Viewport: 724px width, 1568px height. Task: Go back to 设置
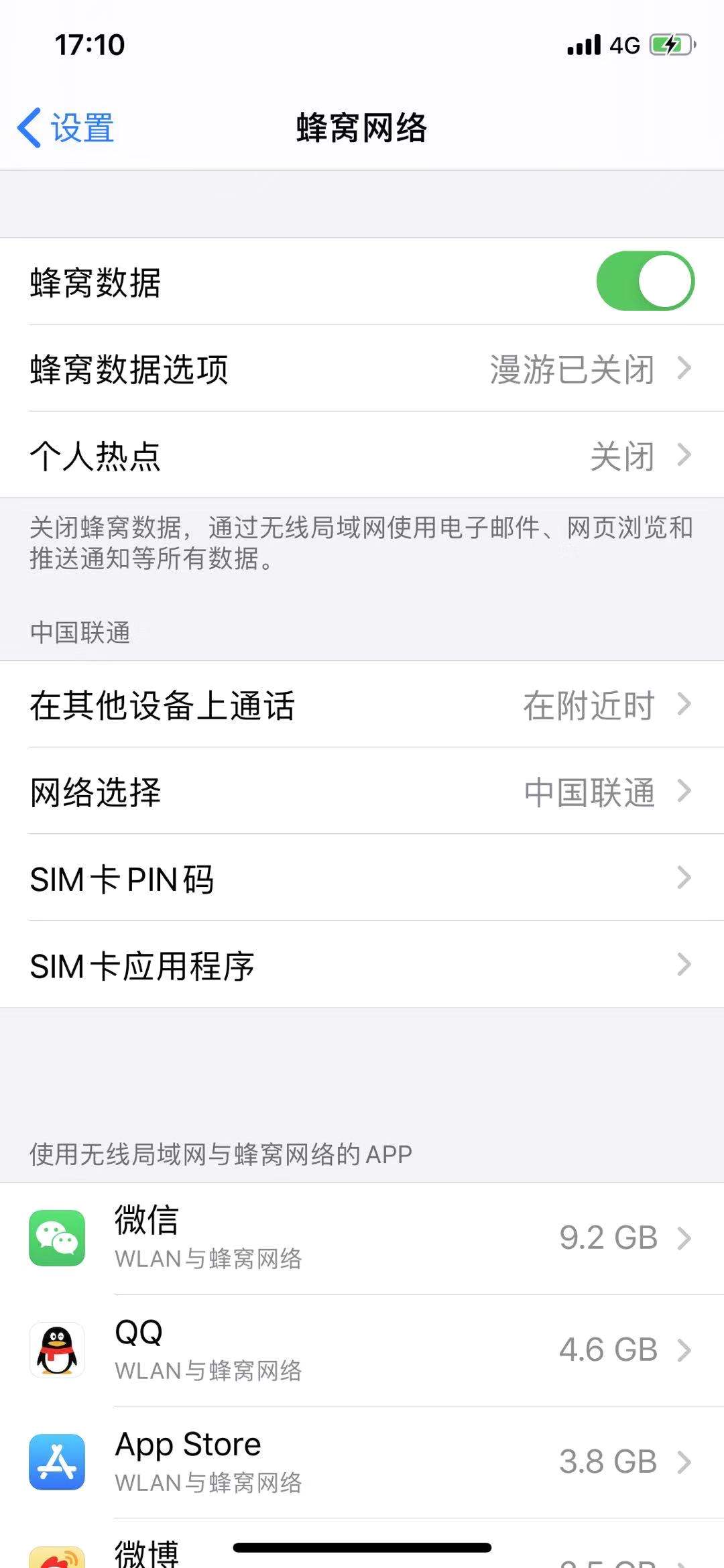tap(66, 127)
